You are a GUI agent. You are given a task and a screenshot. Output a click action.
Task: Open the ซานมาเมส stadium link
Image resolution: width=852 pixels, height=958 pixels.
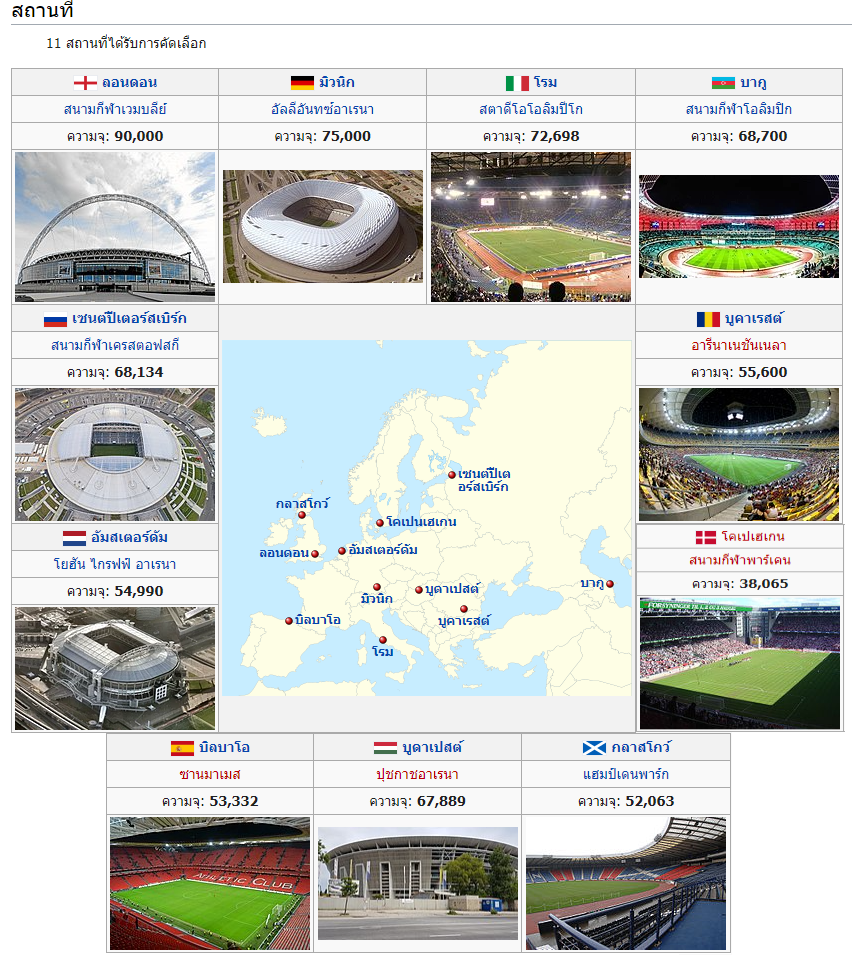[210, 774]
